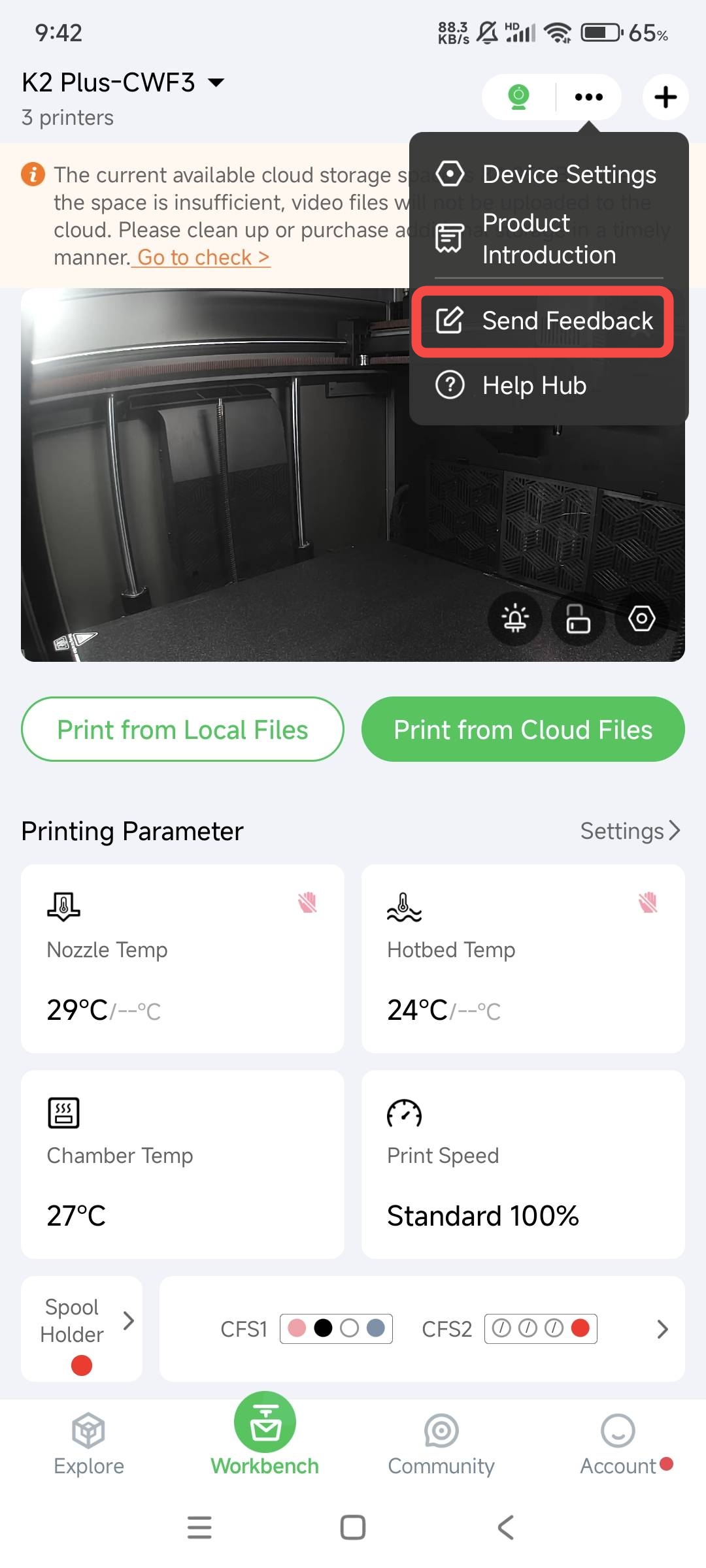
Task: Tap the three-dot overflow menu
Action: point(588,97)
